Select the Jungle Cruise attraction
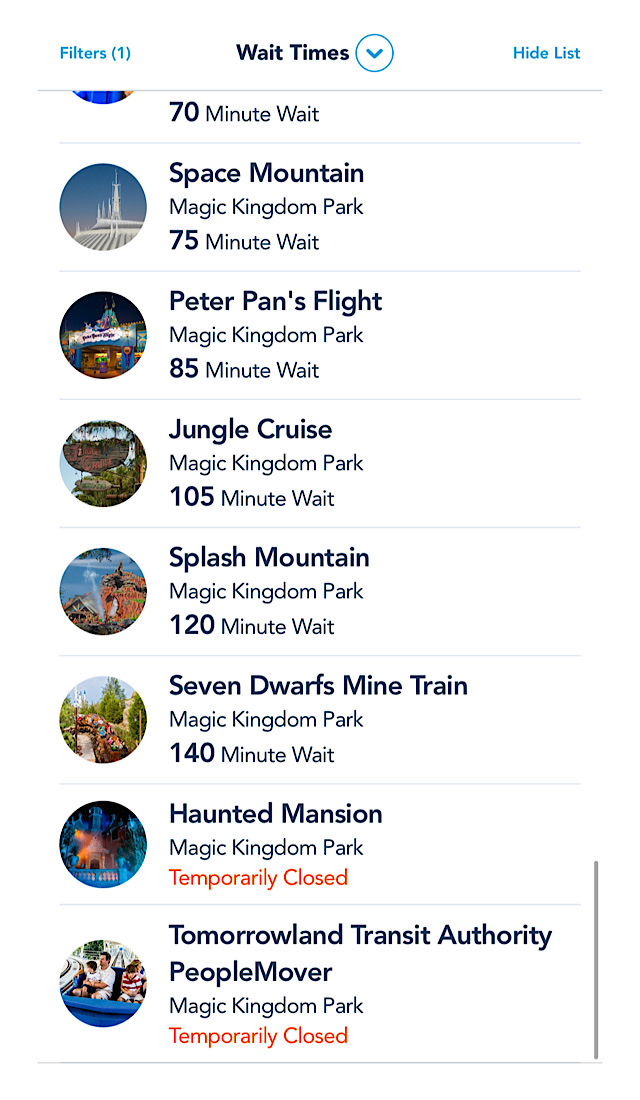The width and height of the screenshot is (640, 1100). coord(319,464)
